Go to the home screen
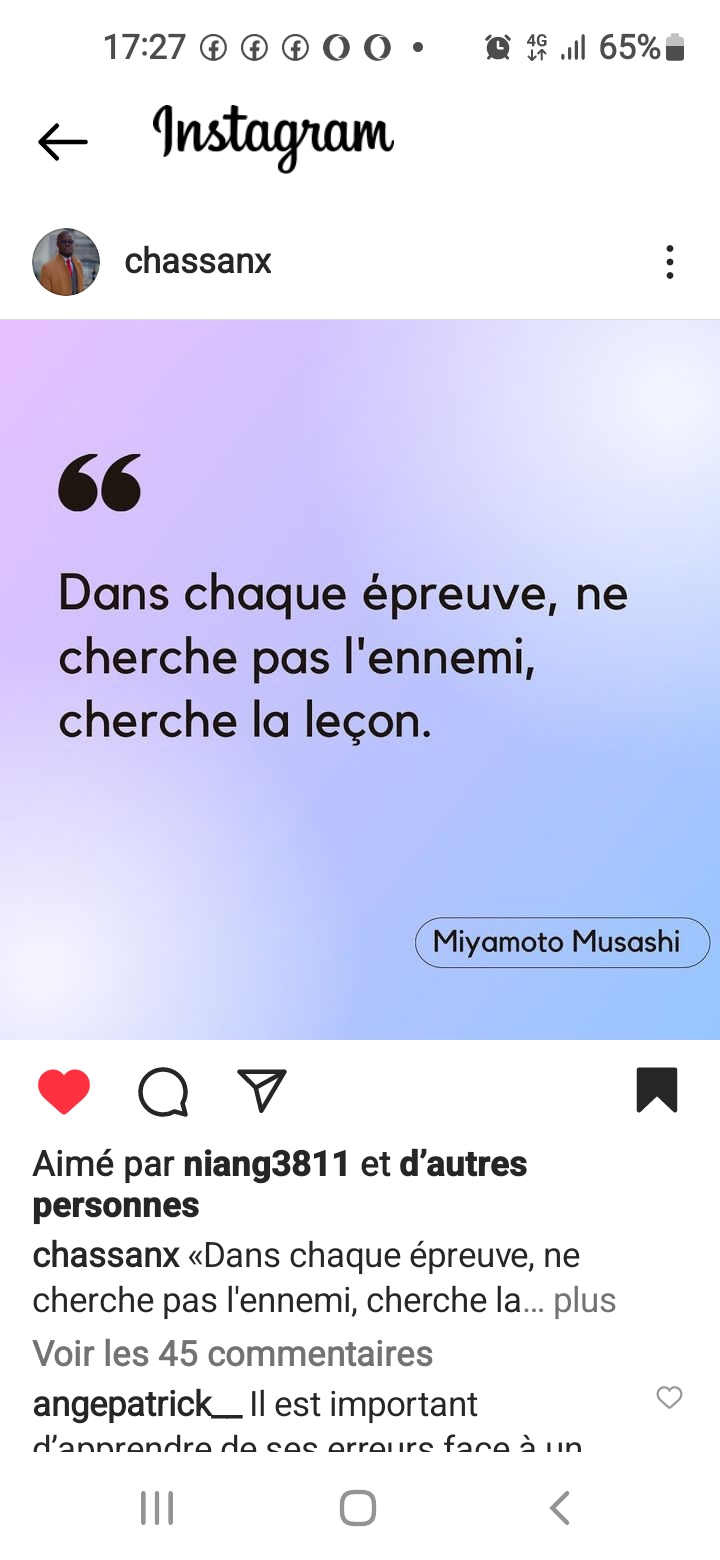The image size is (720, 1560). click(x=358, y=1508)
